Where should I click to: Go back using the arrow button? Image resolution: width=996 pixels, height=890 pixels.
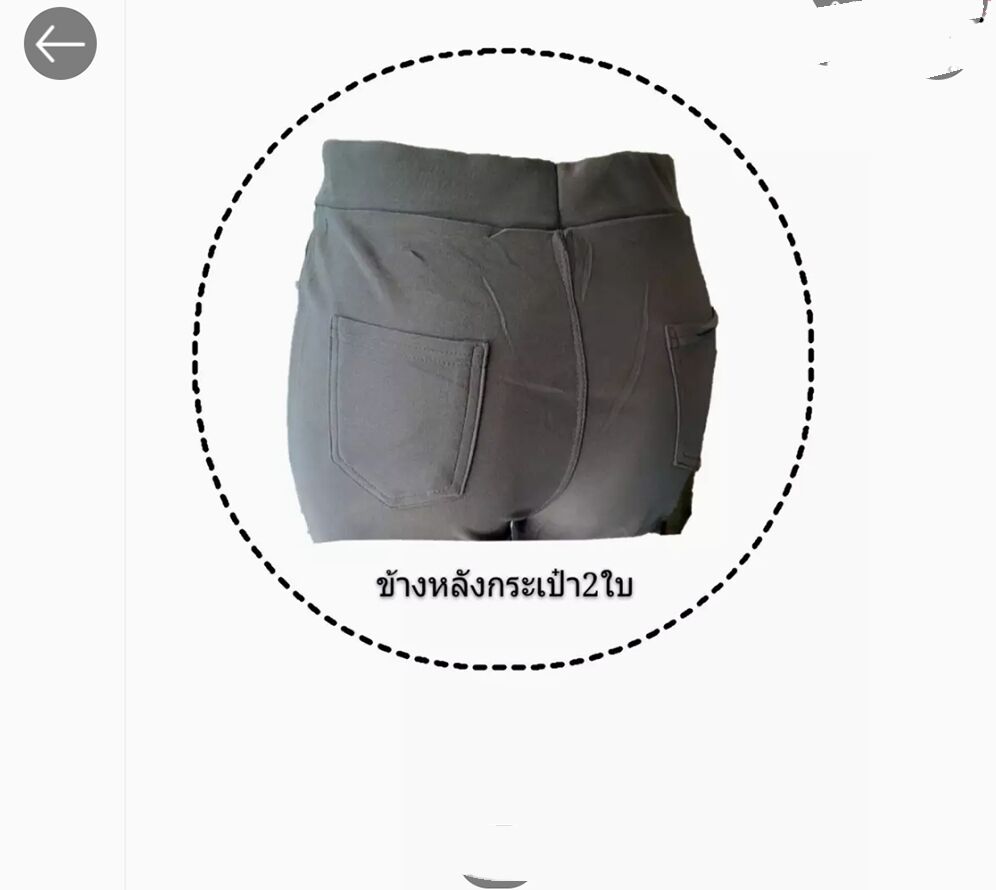[60, 43]
